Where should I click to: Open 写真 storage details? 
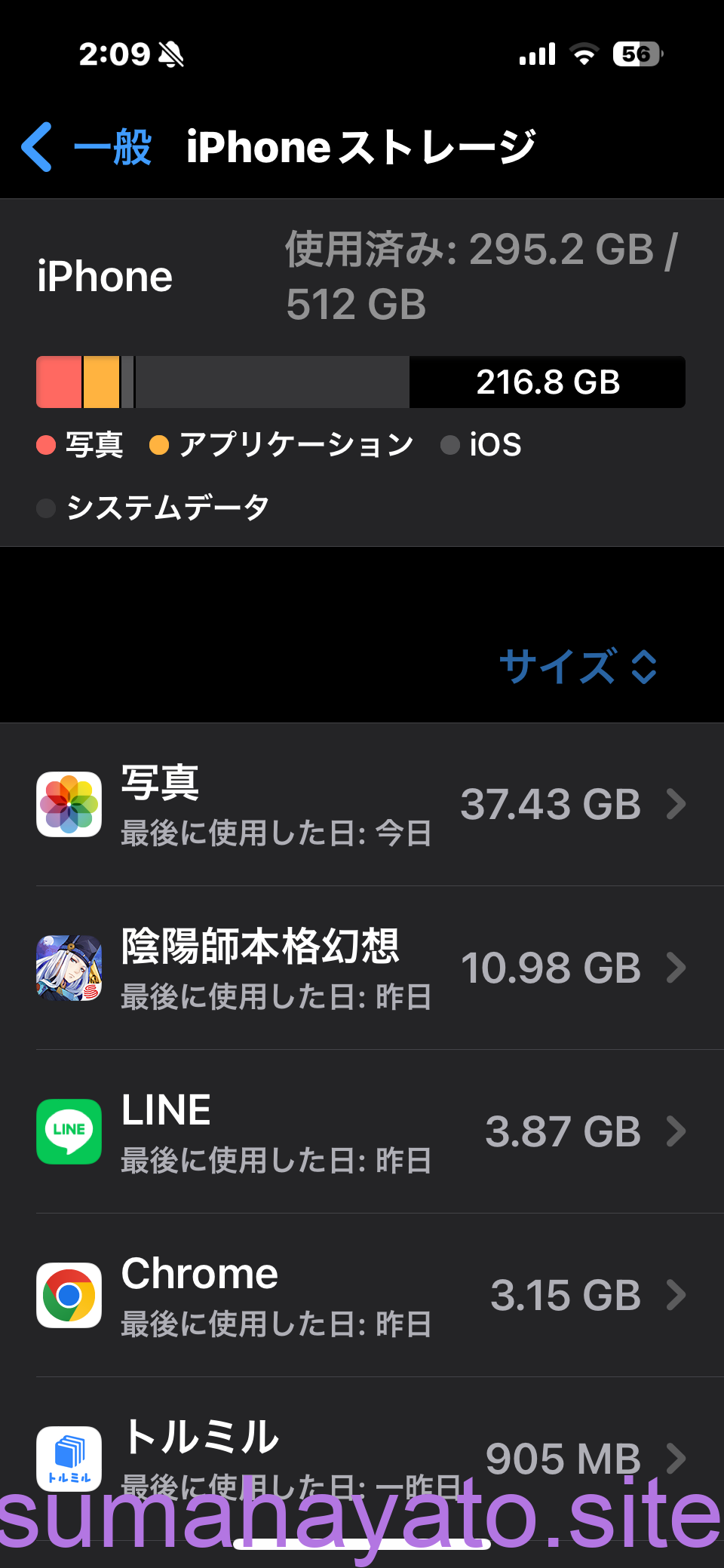pos(362,805)
